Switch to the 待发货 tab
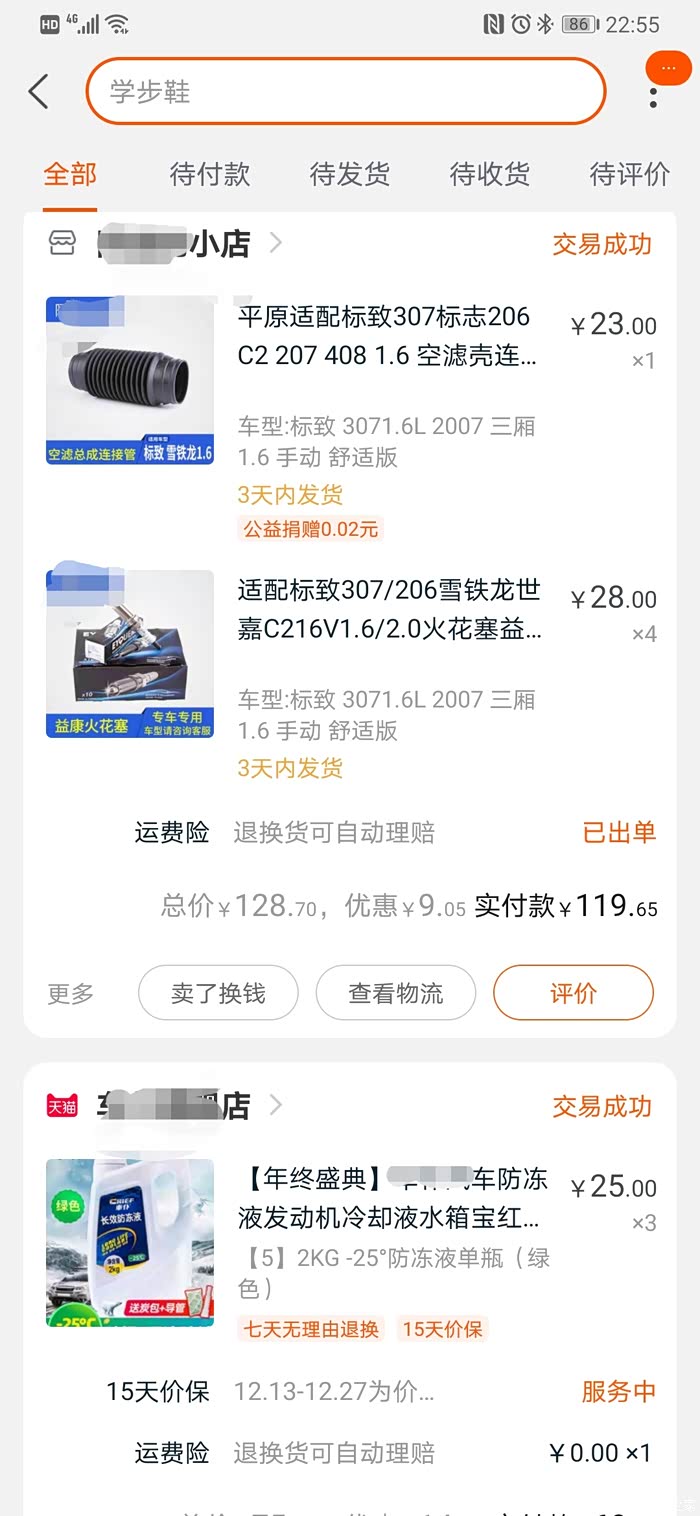Viewport: 700px width, 1516px height. coord(349,174)
